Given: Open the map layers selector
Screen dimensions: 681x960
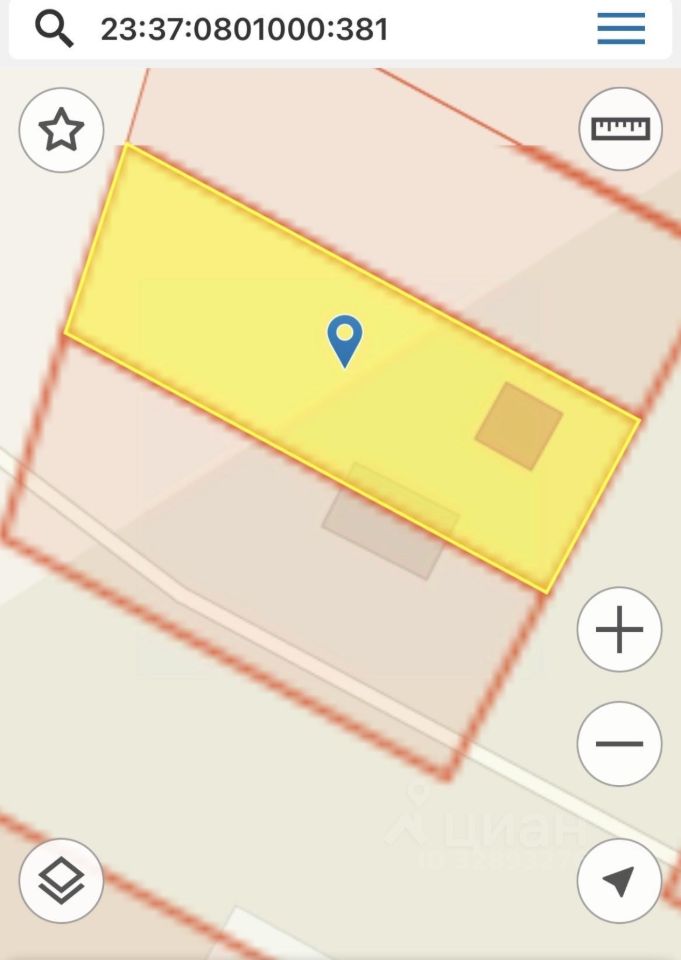Looking at the screenshot, I should point(62,880).
